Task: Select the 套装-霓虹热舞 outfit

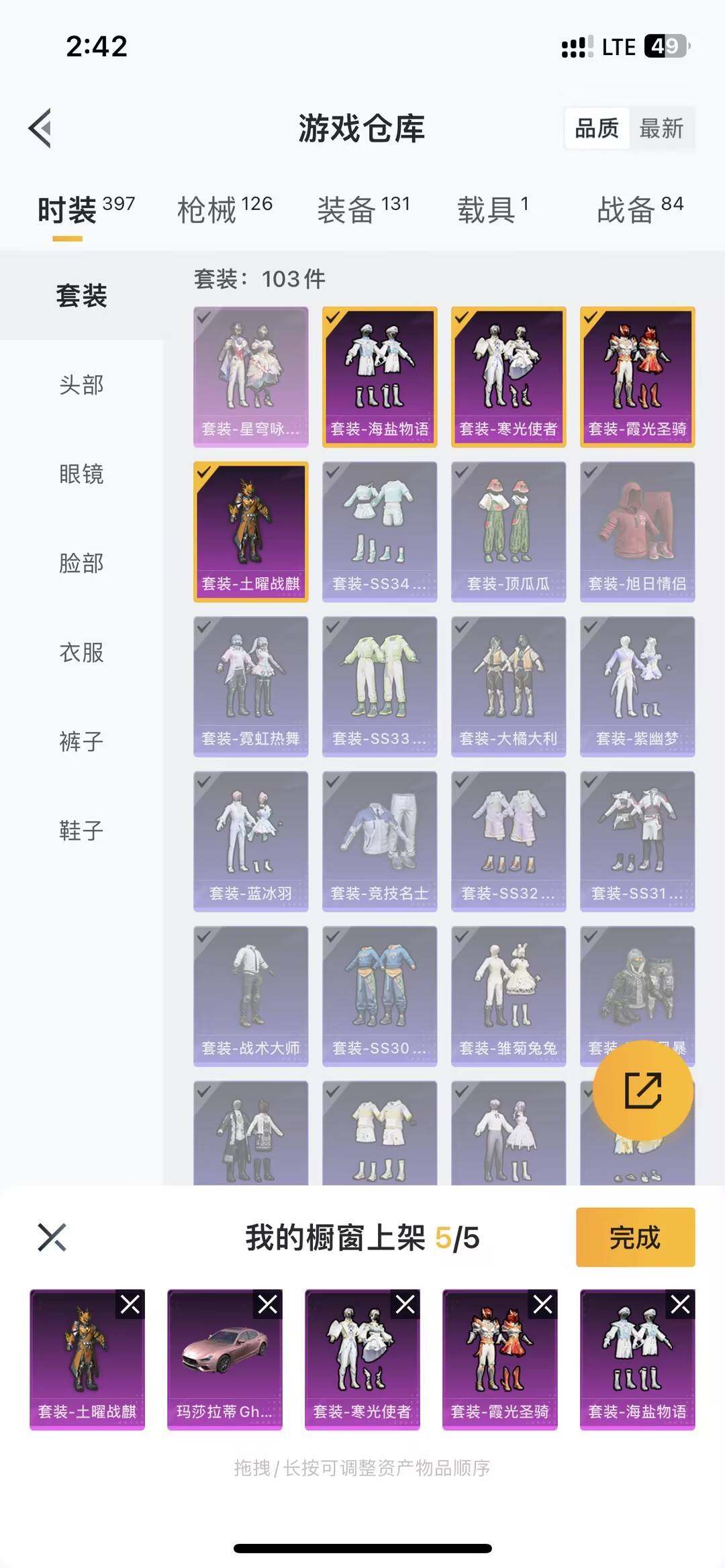Action: pos(251,686)
